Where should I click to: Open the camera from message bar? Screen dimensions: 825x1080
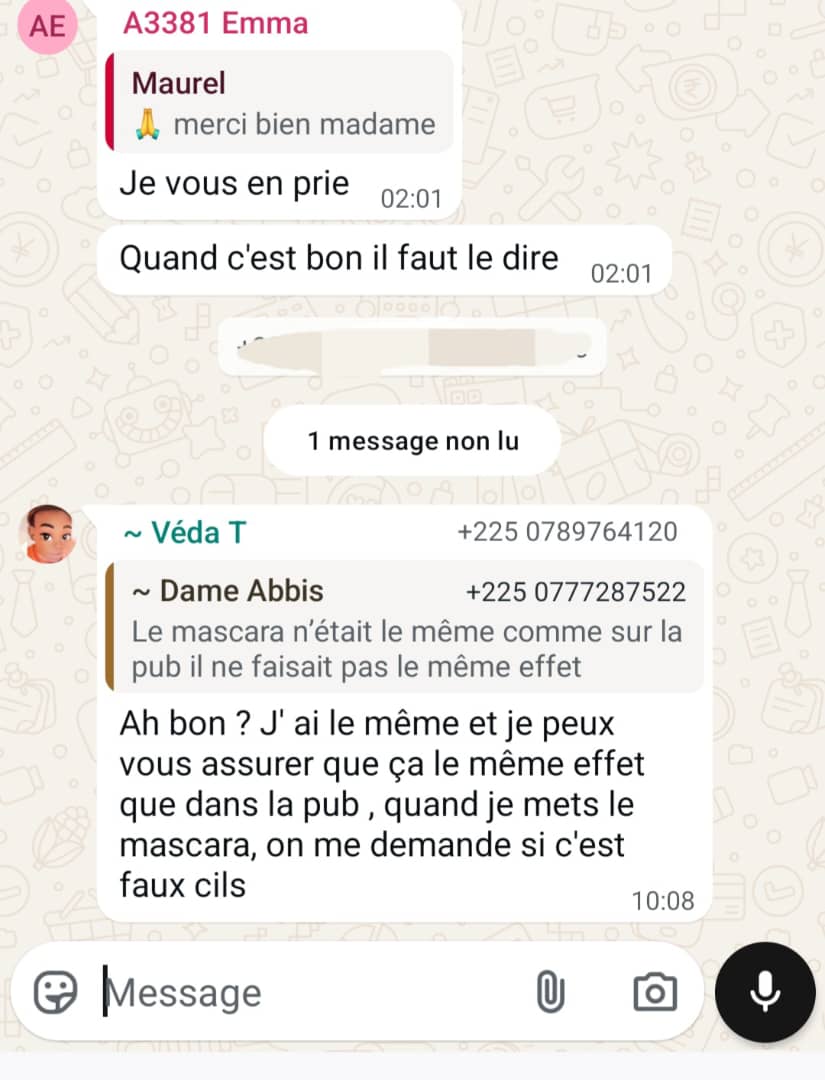coord(655,993)
